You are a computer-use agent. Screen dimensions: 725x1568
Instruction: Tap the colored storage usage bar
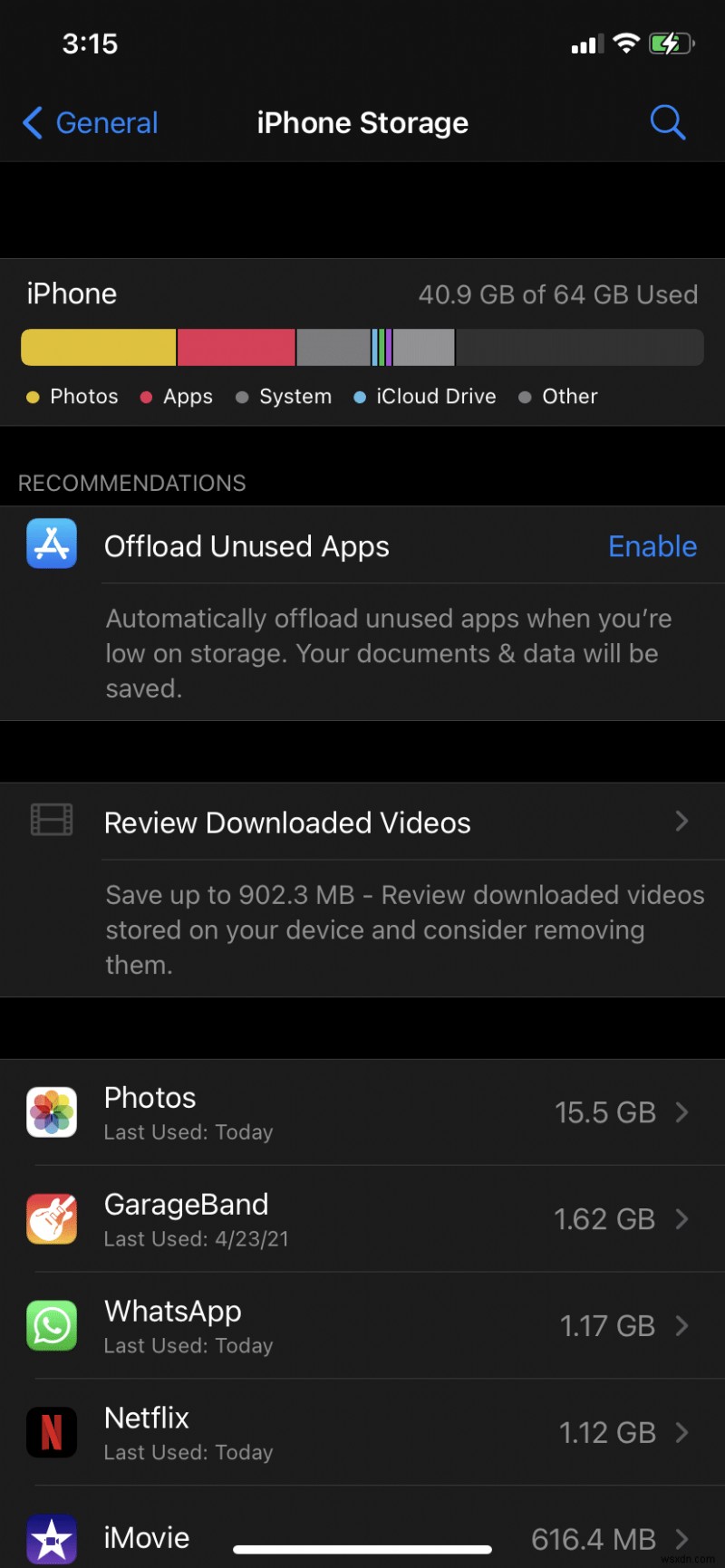click(362, 346)
